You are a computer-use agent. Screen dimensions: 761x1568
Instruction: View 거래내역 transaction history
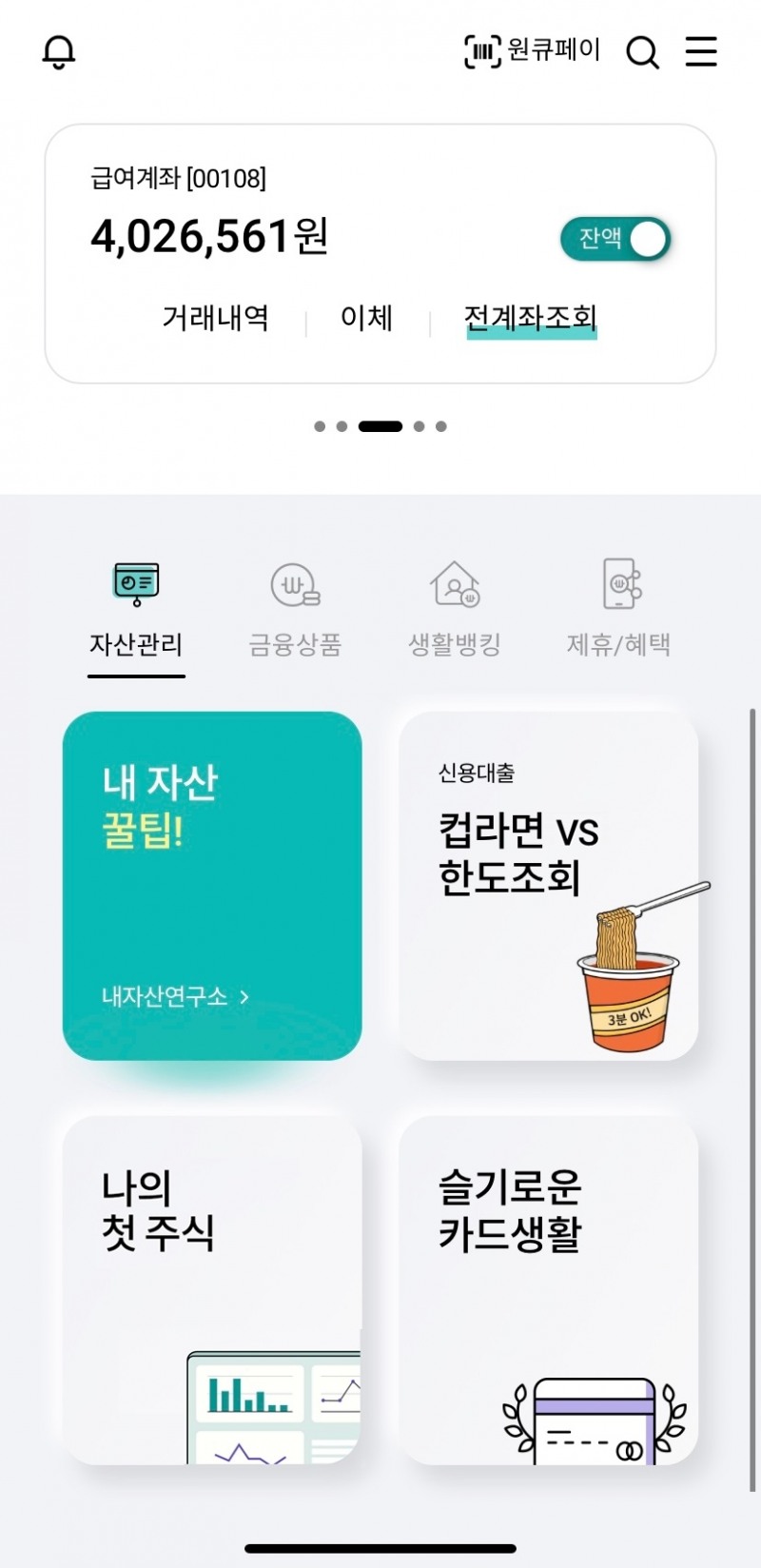pyautogui.click(x=216, y=318)
